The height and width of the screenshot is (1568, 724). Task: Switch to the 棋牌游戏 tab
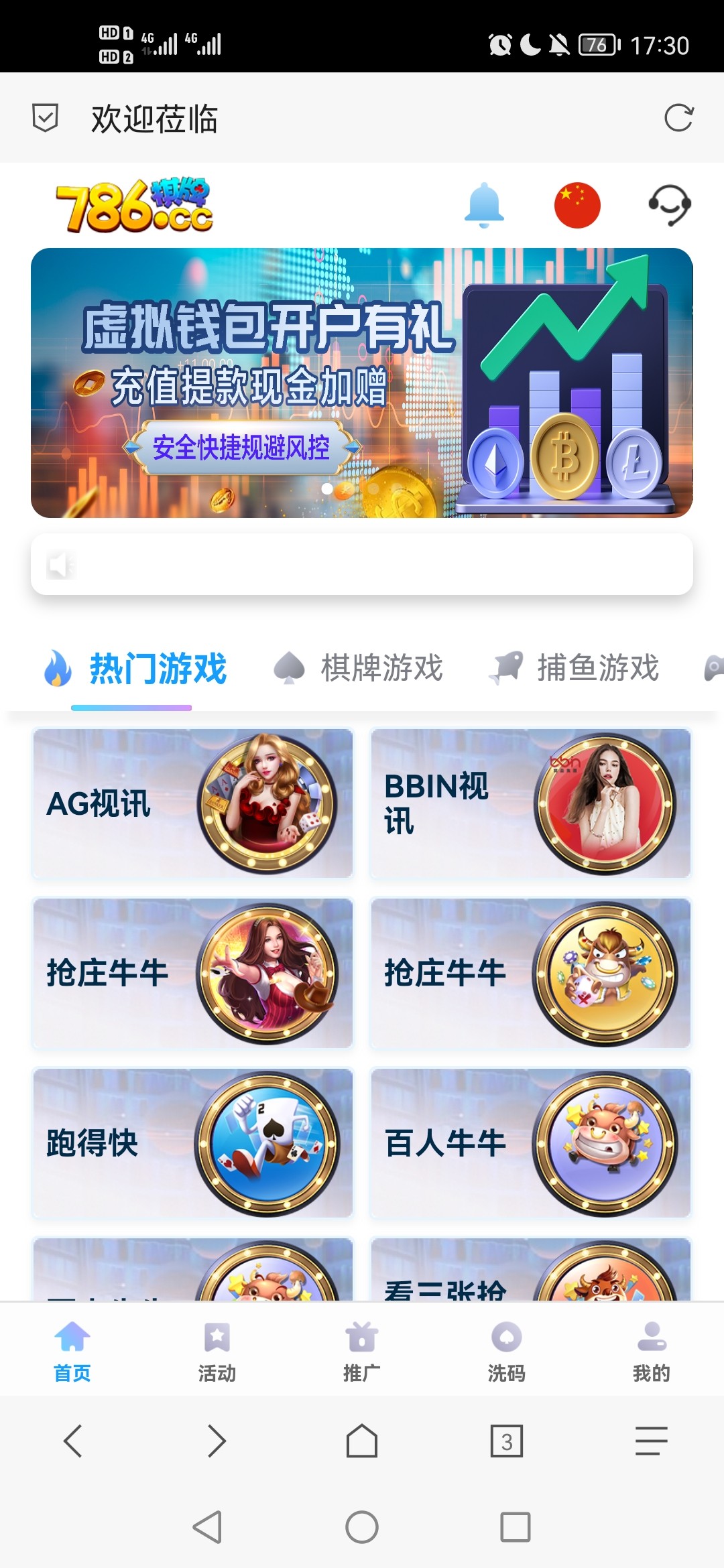[x=360, y=668]
